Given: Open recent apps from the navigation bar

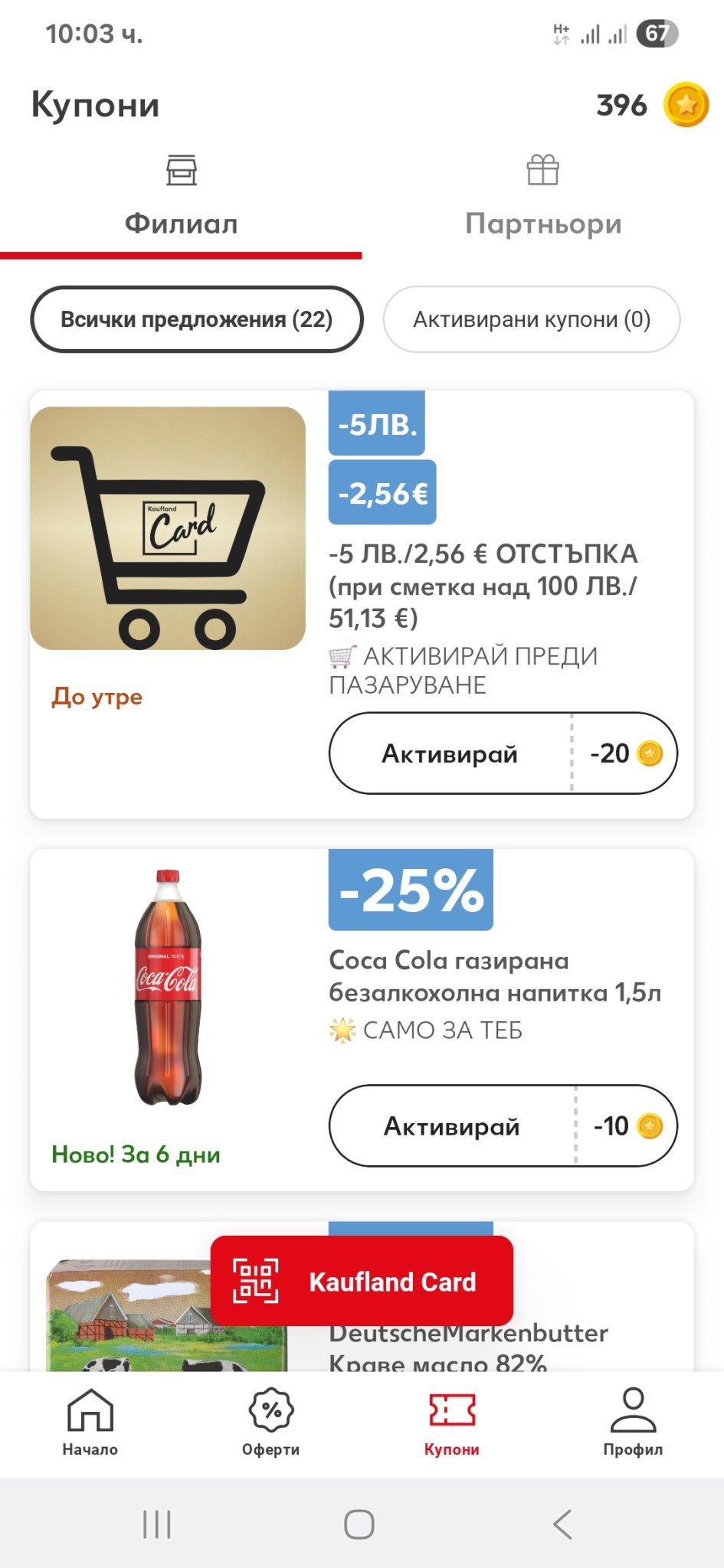Looking at the screenshot, I should click(157, 1524).
